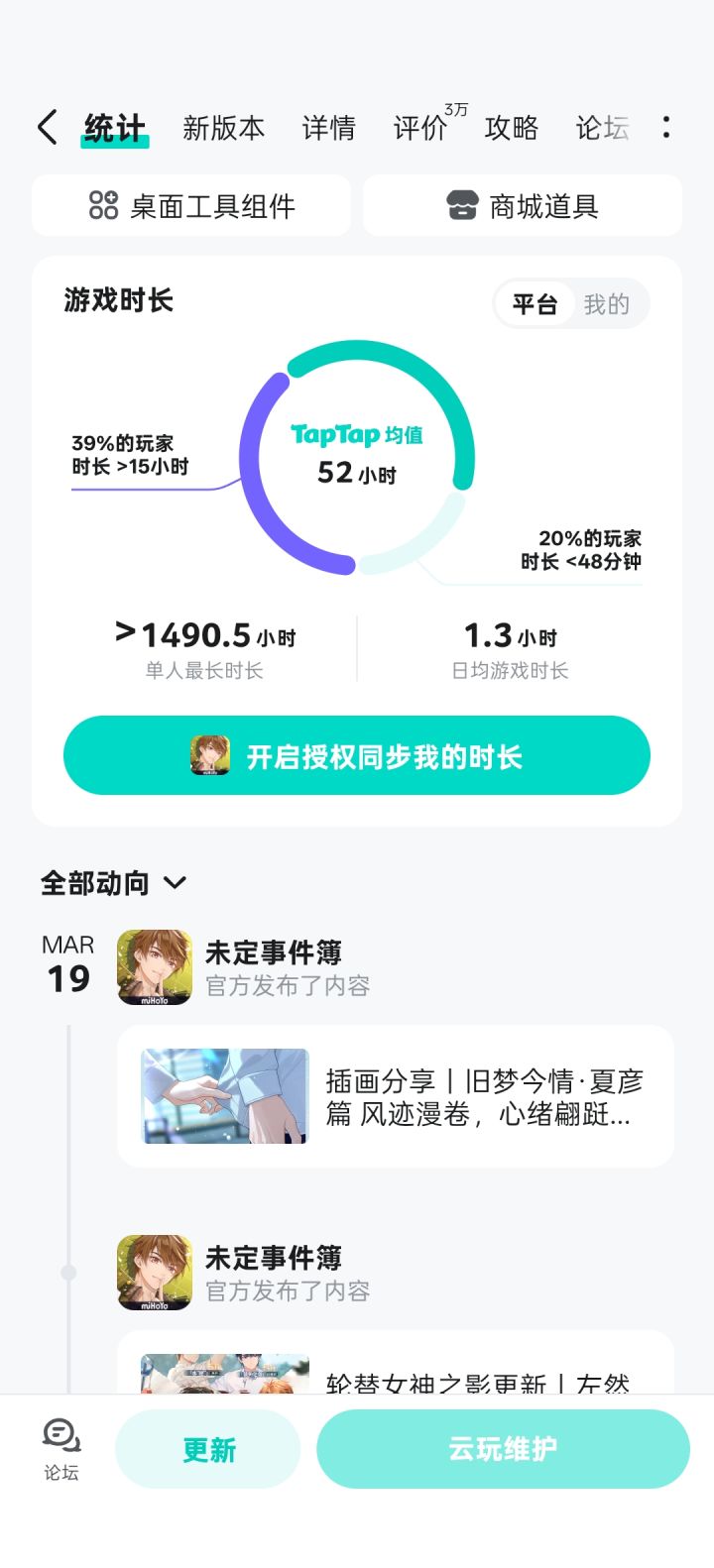Screen dimensions: 714x1568
Task: Enable 开启授权同步我的时长
Action: 357,755
